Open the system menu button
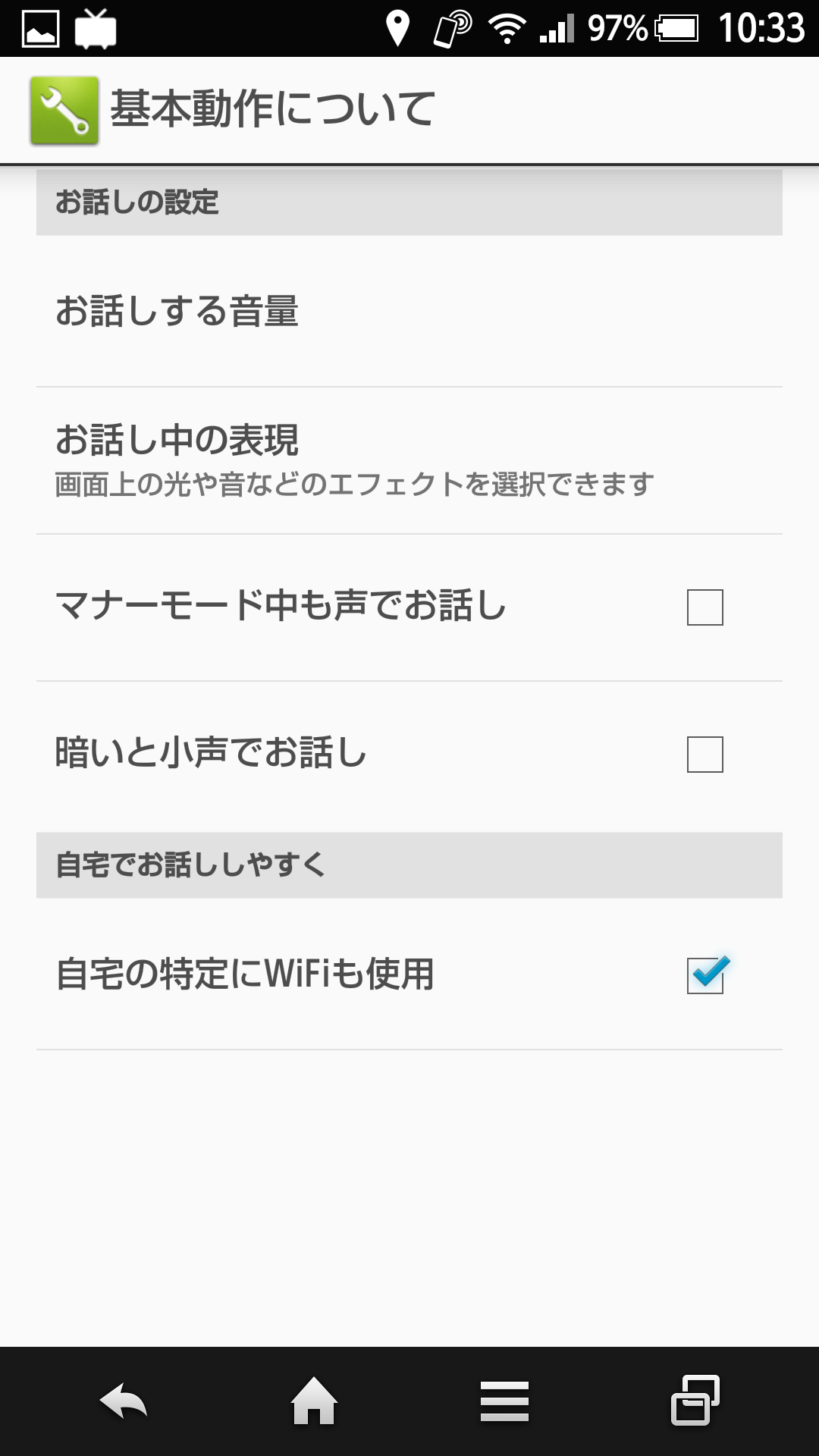The height and width of the screenshot is (1456, 819). click(x=504, y=1401)
